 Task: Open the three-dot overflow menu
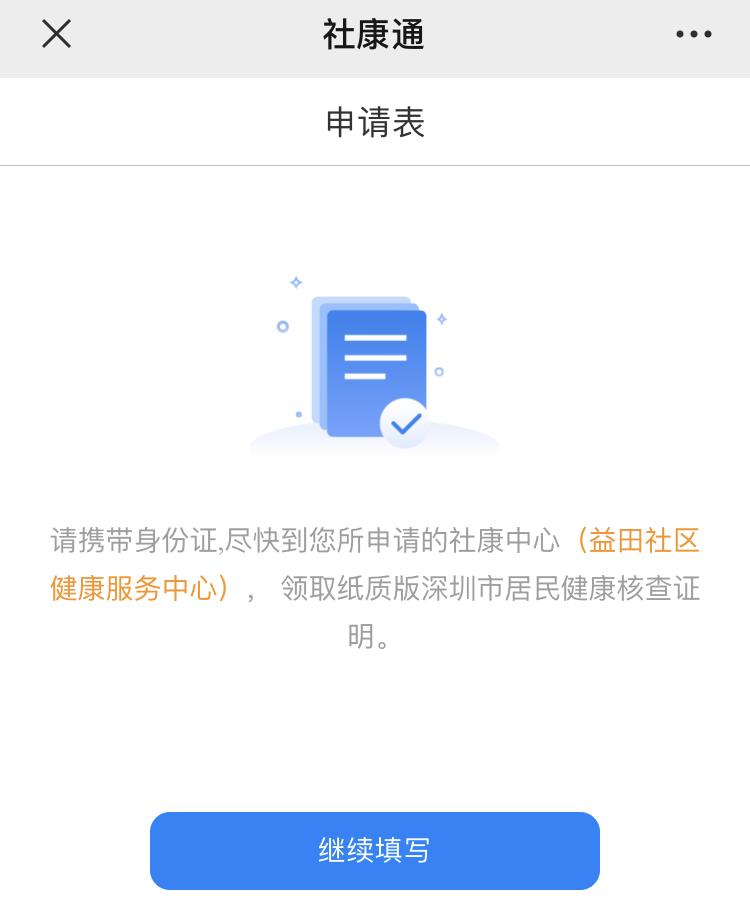tap(693, 34)
